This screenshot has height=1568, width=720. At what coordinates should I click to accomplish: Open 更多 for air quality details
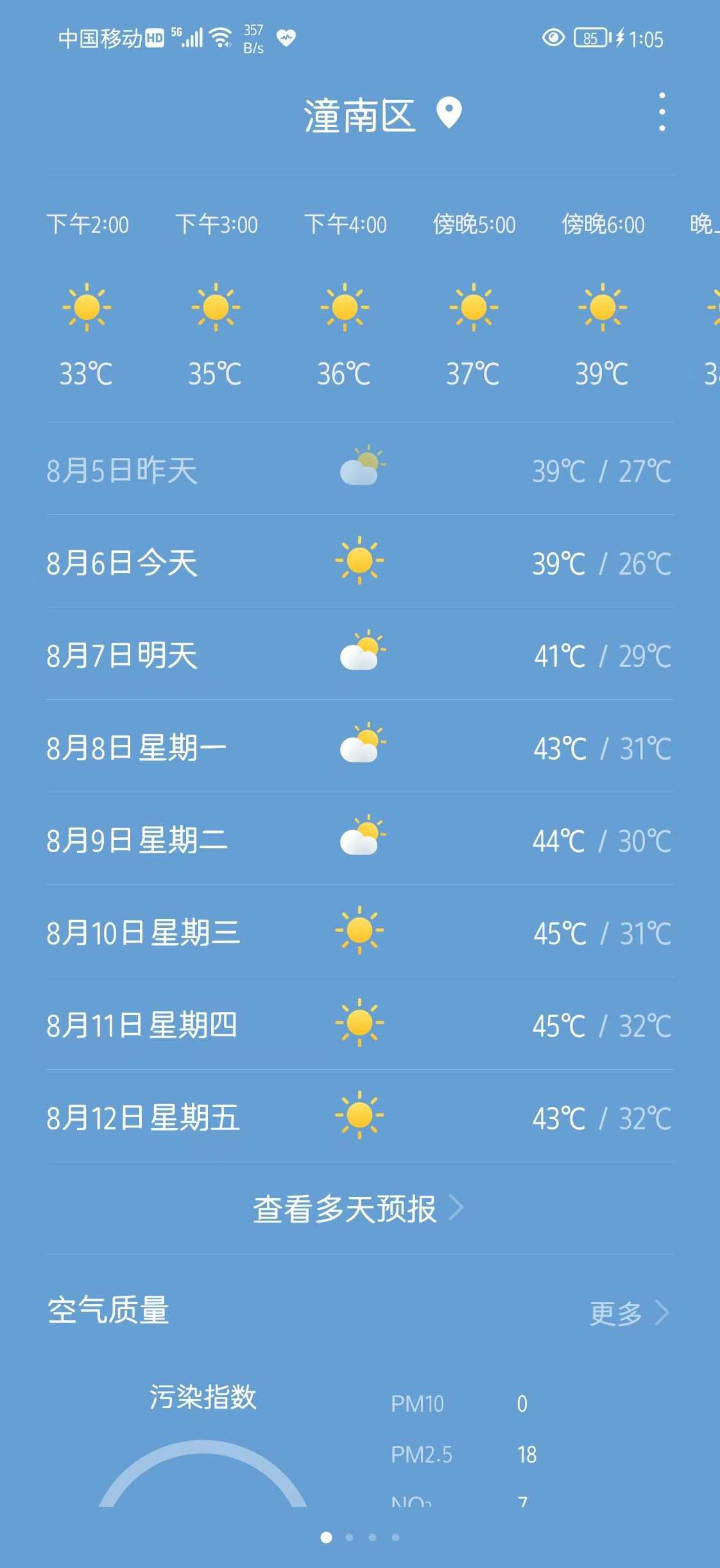tap(629, 1312)
